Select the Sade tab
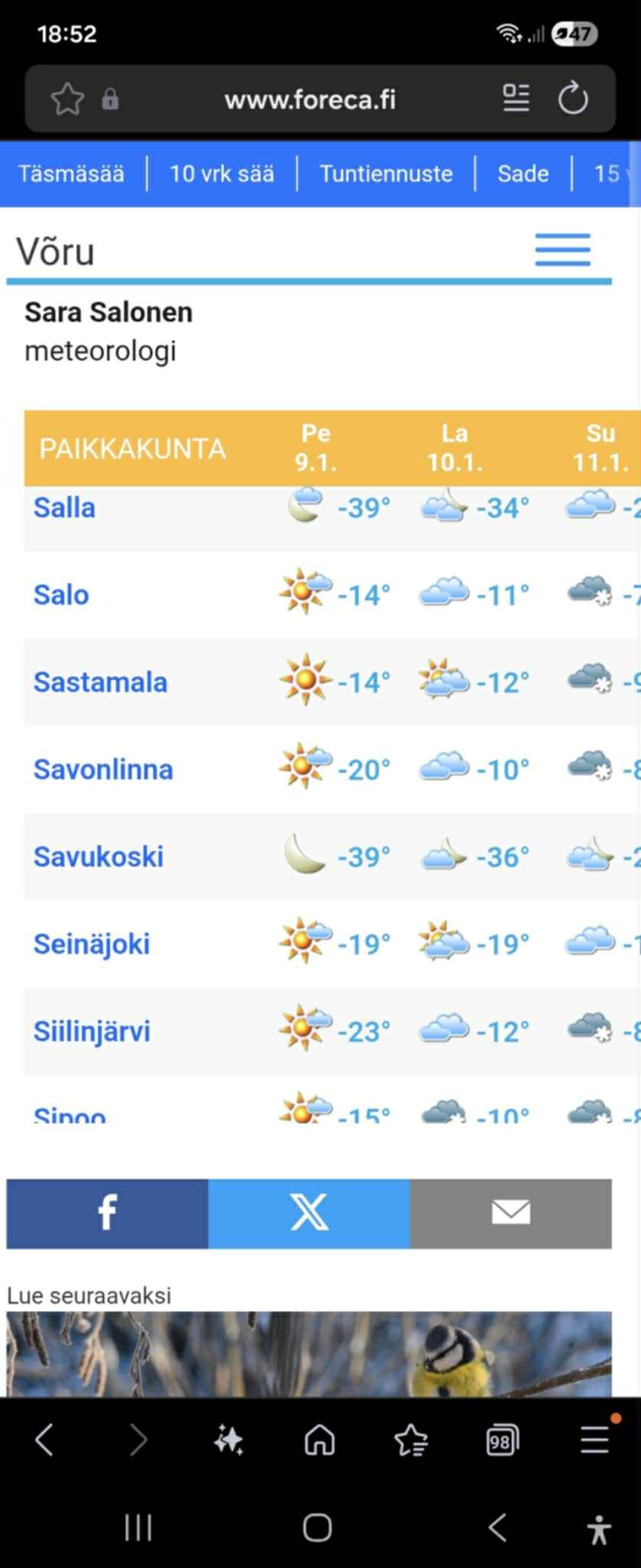Image resolution: width=641 pixels, height=1568 pixels. (x=523, y=174)
